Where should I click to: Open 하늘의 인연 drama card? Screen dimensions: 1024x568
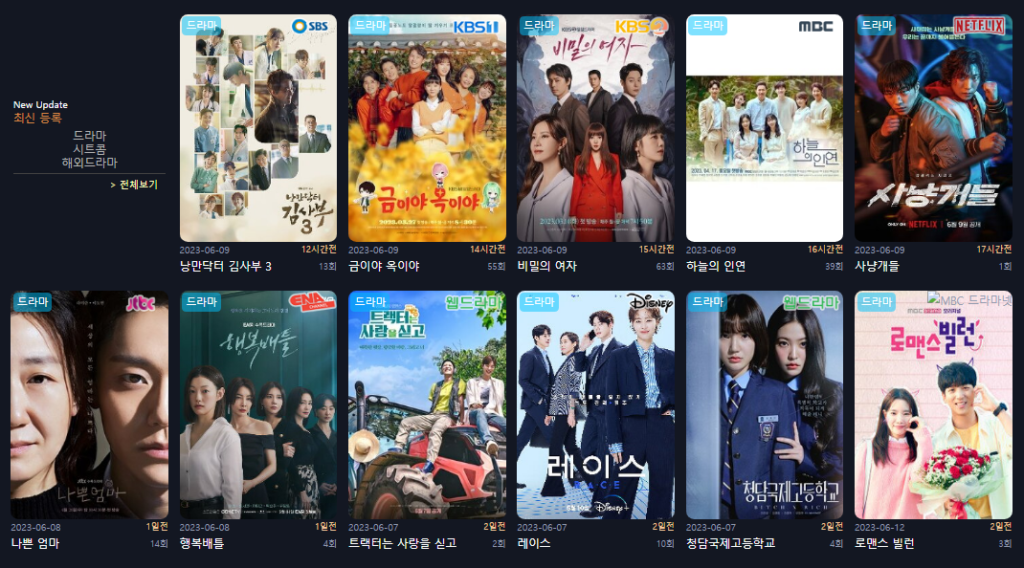pyautogui.click(x=764, y=128)
